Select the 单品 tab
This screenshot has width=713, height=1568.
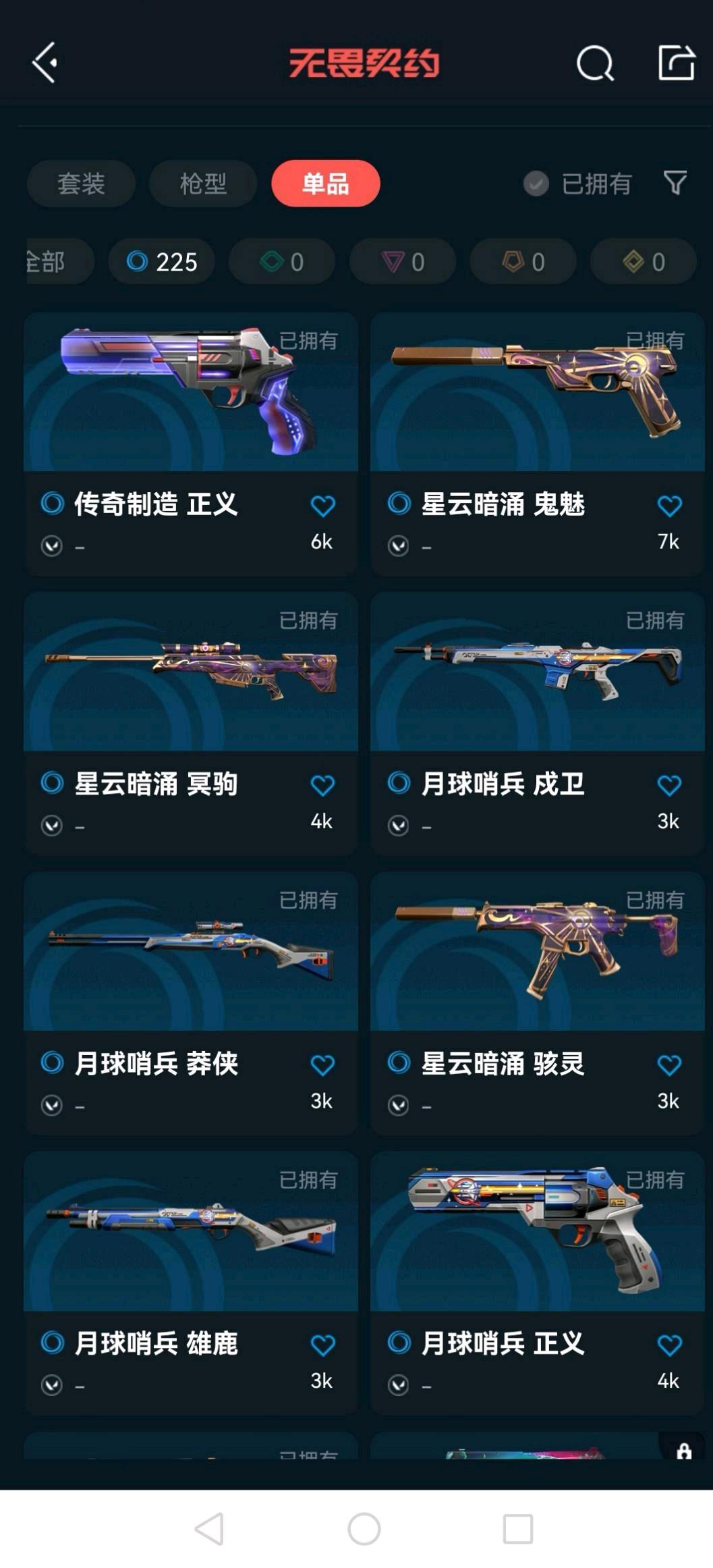[325, 184]
